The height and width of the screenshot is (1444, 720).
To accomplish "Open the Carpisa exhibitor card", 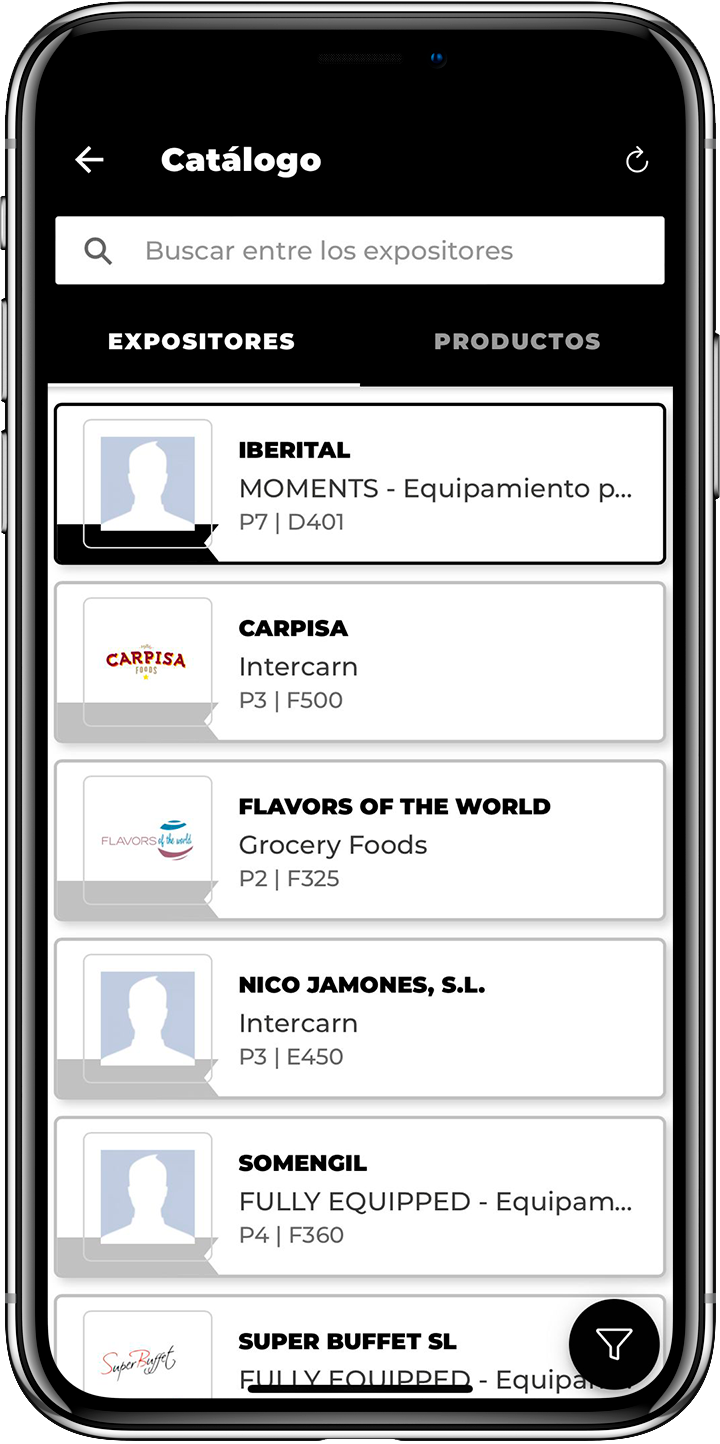I will (360, 662).
